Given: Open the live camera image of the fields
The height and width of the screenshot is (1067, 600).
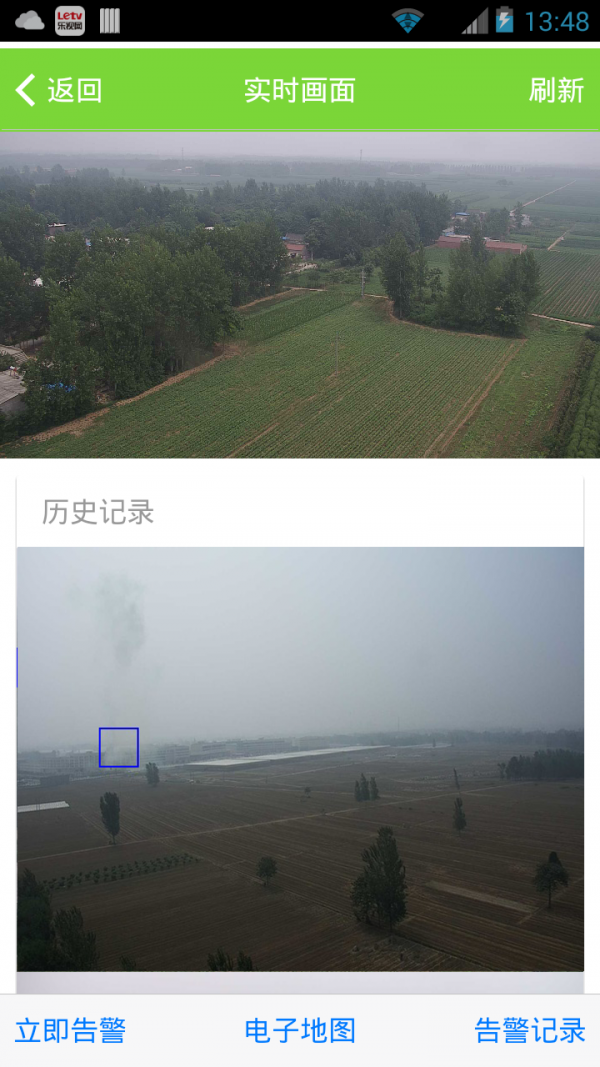Looking at the screenshot, I should coord(300,295).
